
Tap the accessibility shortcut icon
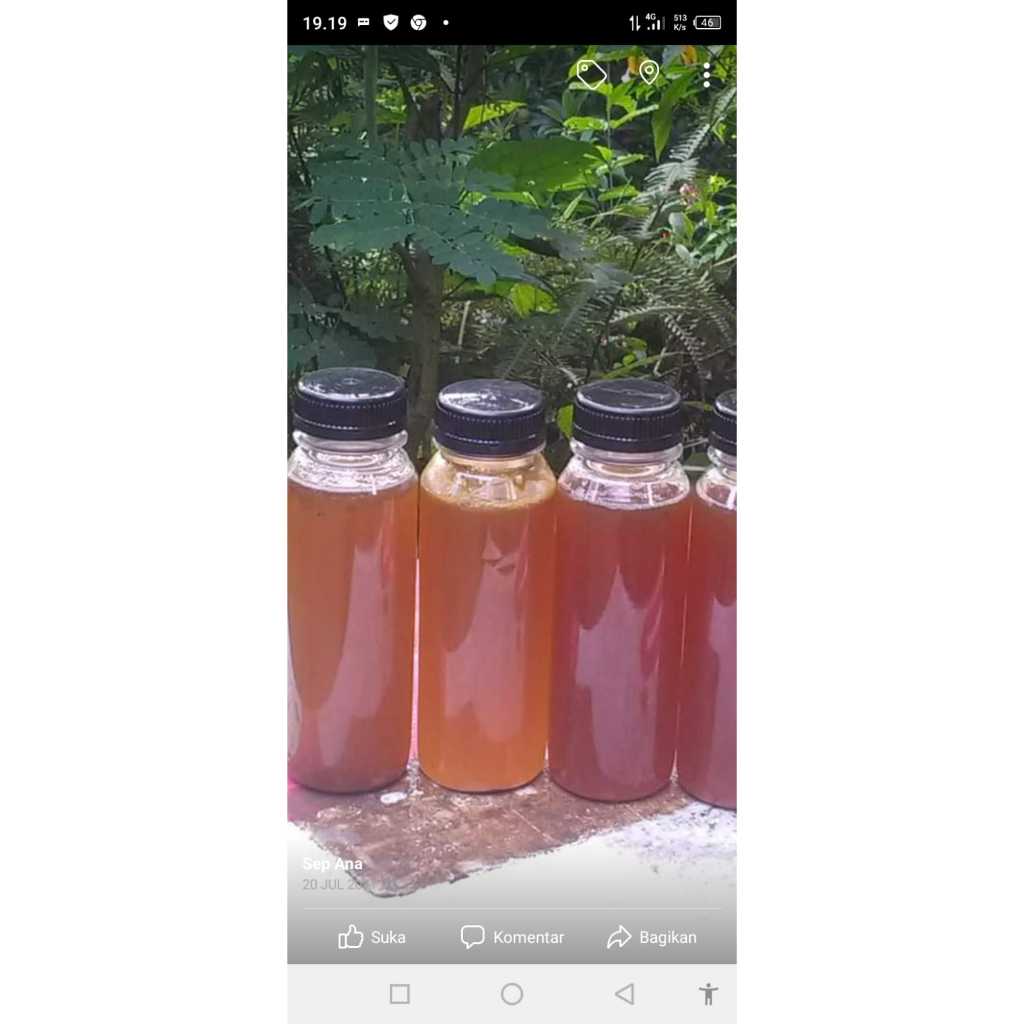(709, 994)
